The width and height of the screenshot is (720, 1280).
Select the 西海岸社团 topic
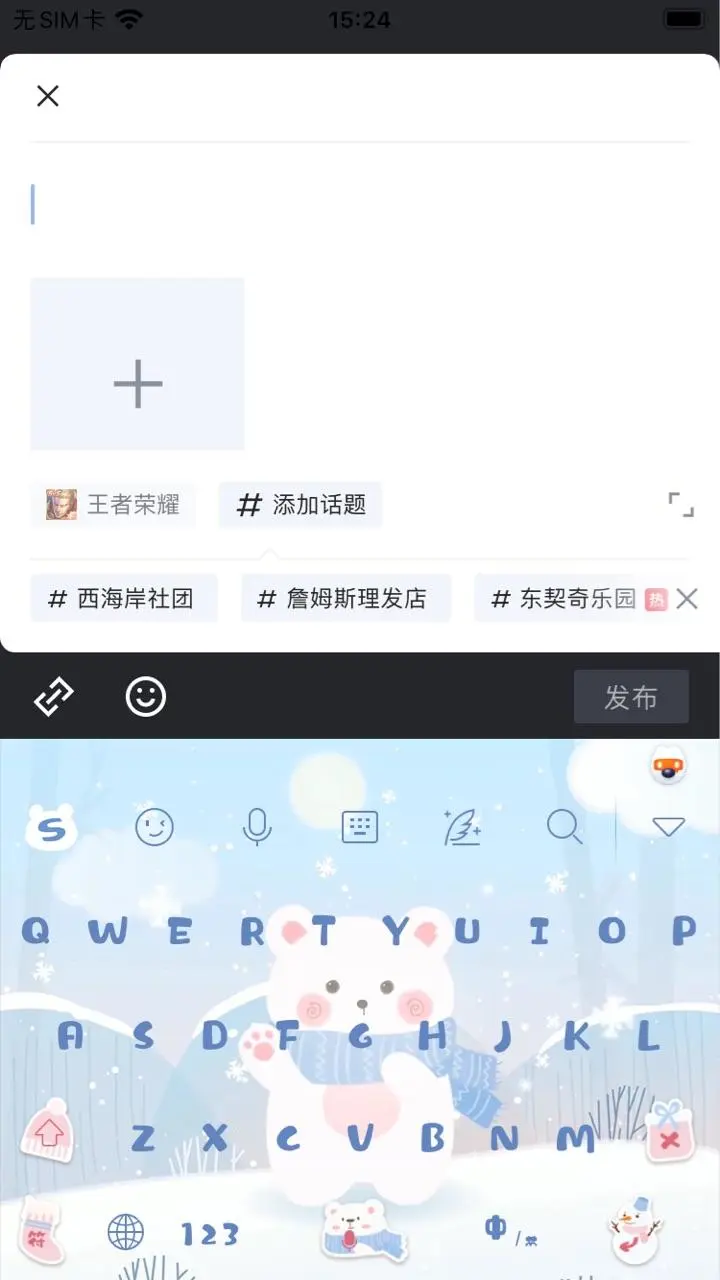(123, 599)
